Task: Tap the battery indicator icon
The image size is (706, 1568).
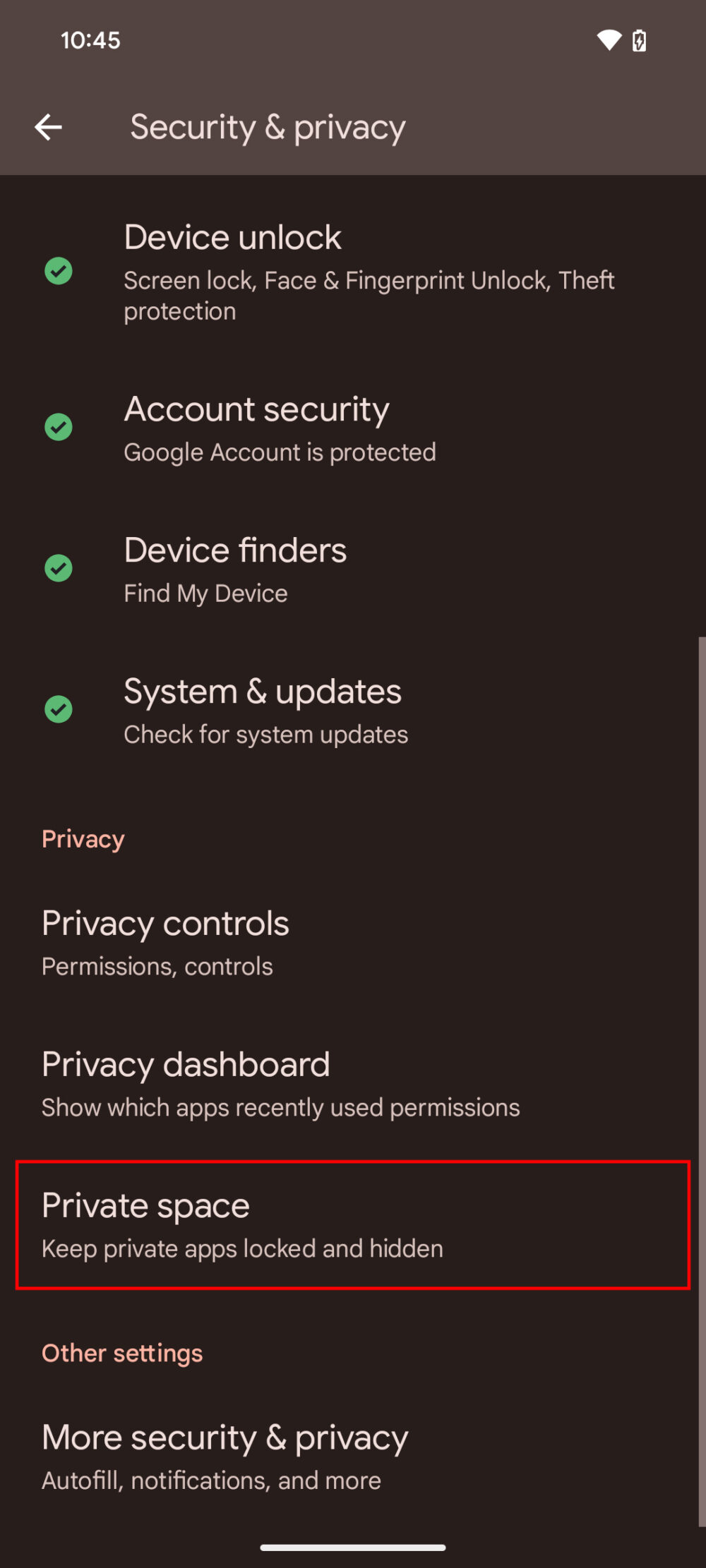Action: 638,40
